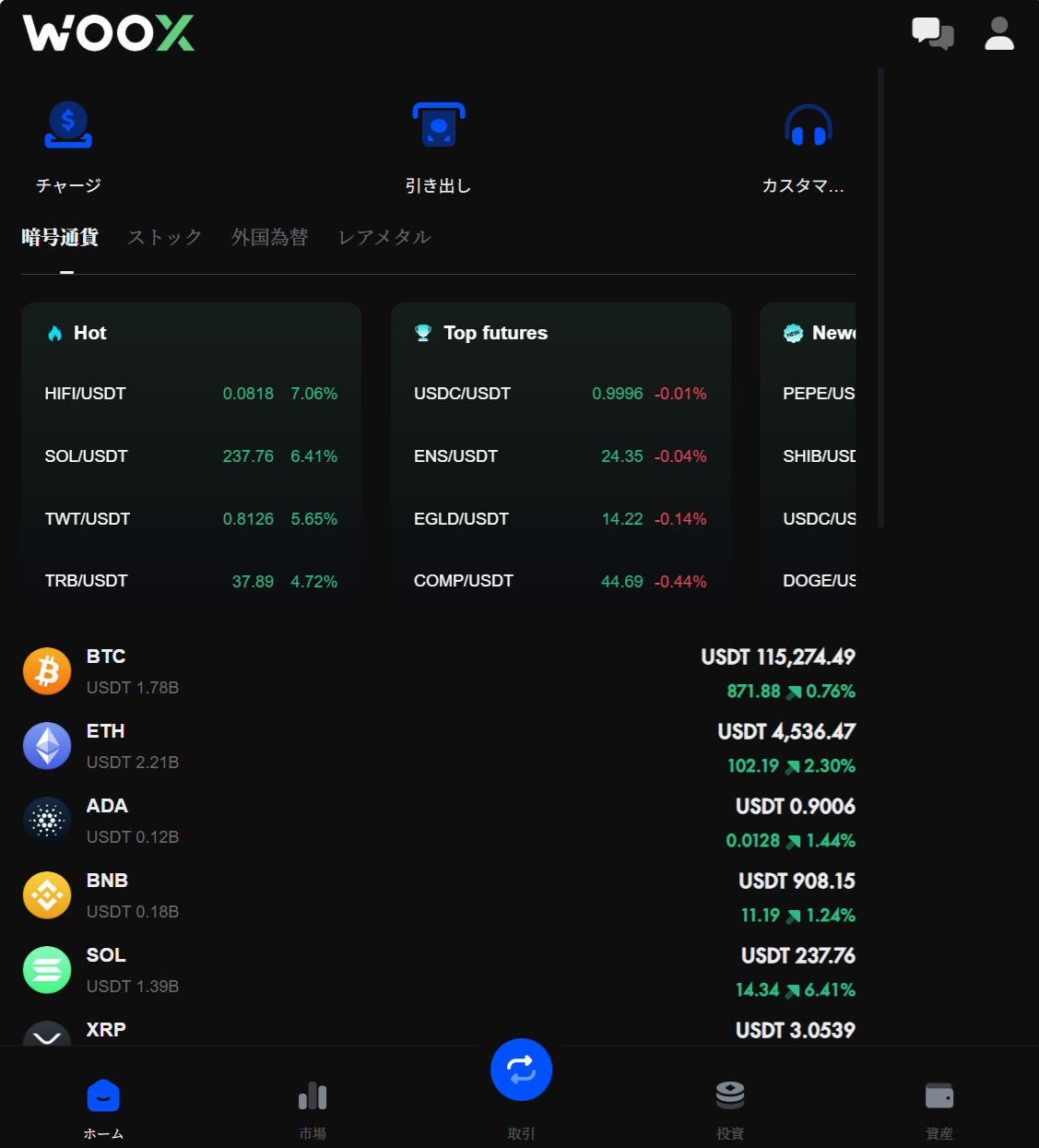Switch to the 外国為替 tab
1039x1148 pixels.
(269, 238)
